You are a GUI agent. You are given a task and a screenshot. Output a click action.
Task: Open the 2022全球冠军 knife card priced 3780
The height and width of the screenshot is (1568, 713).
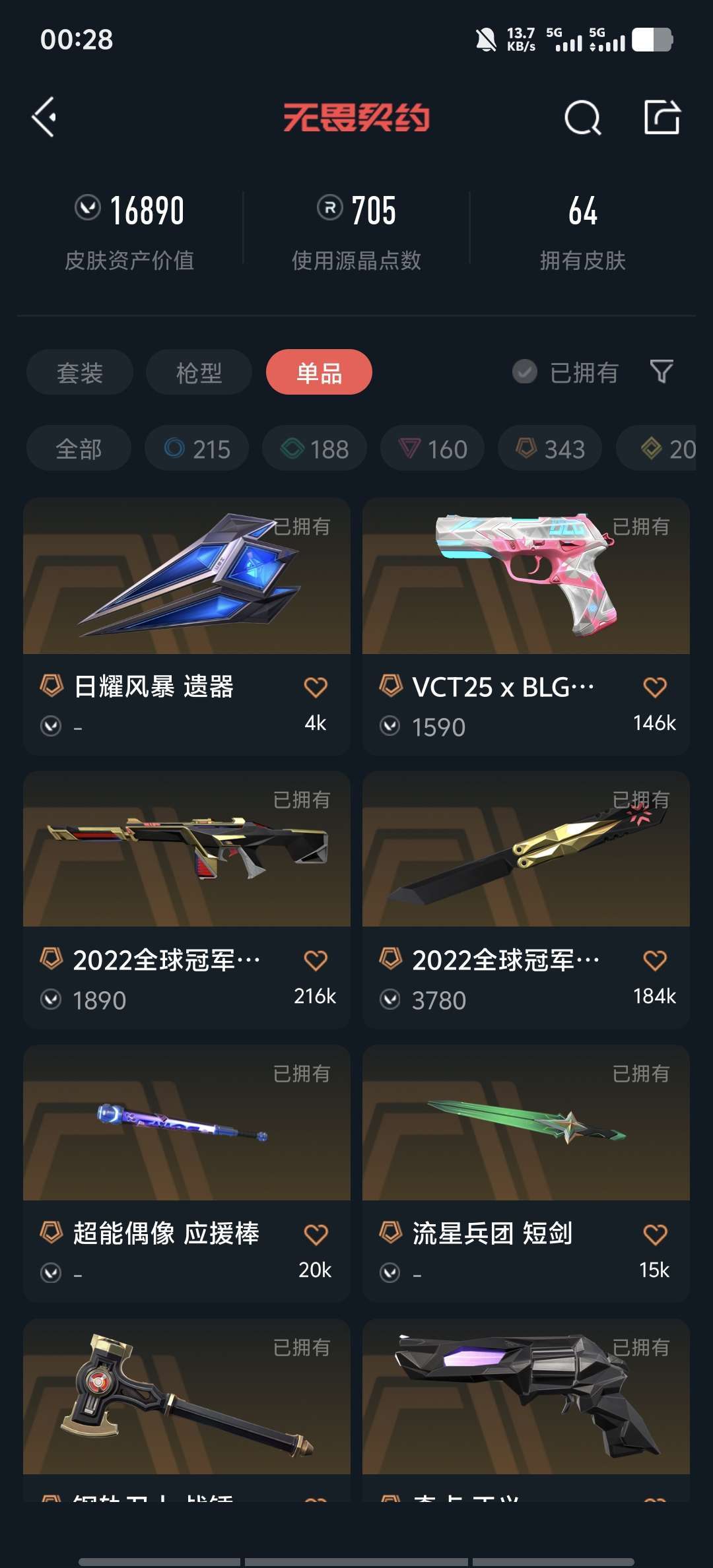click(x=526, y=900)
